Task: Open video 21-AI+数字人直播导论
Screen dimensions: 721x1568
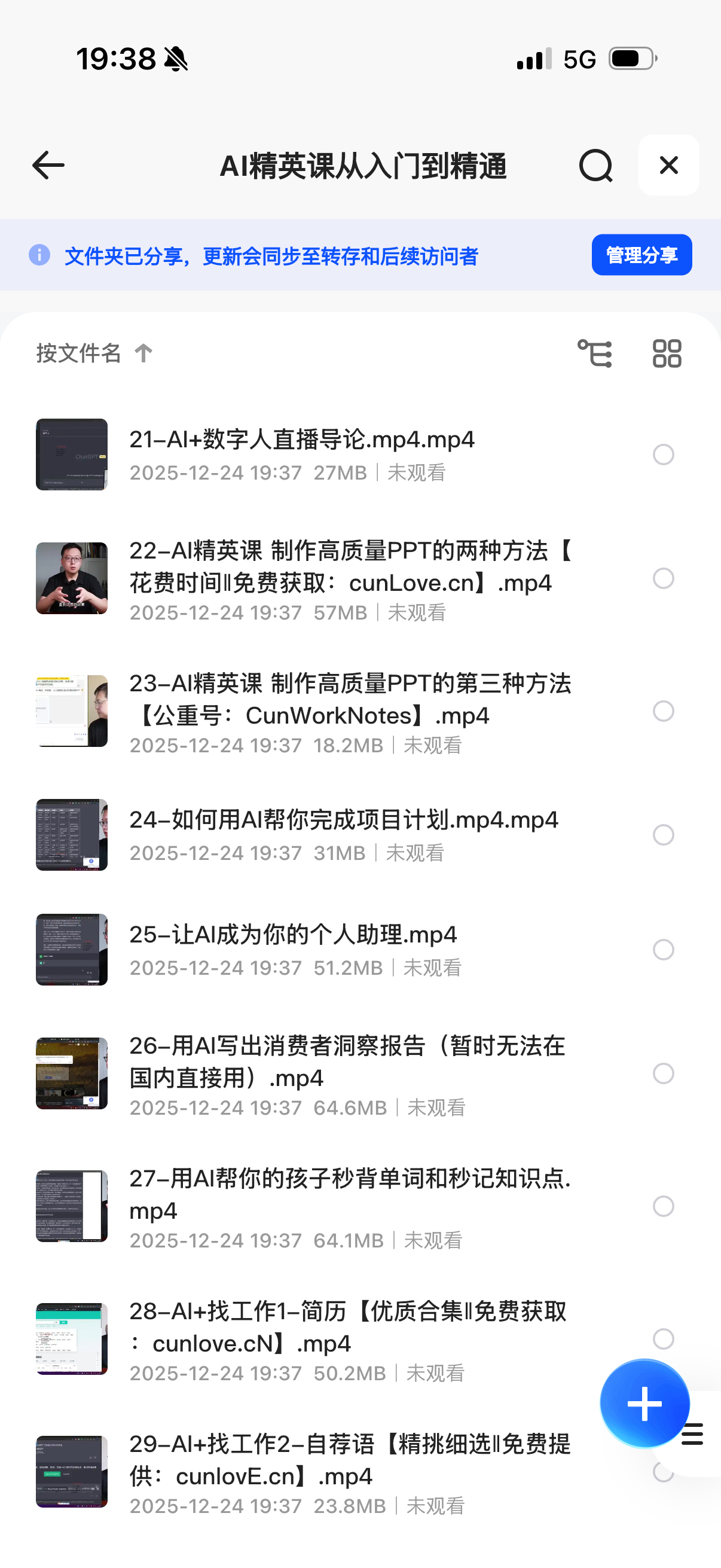Action: tap(301, 440)
